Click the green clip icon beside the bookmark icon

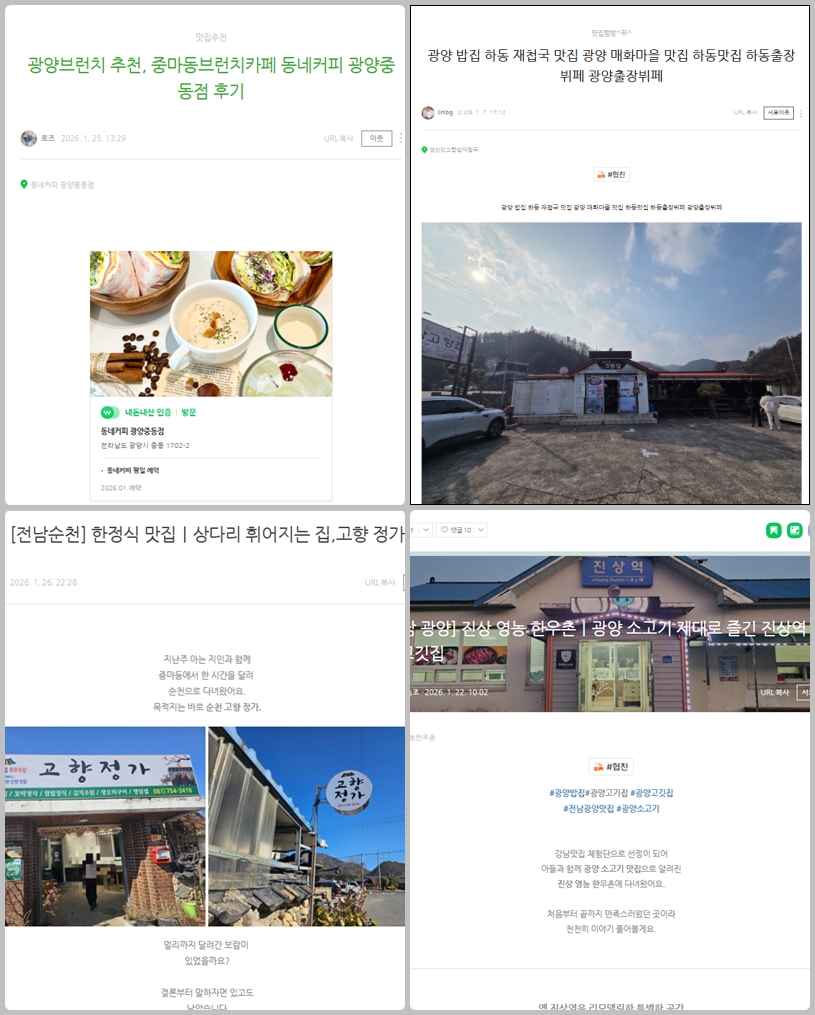[796, 530]
